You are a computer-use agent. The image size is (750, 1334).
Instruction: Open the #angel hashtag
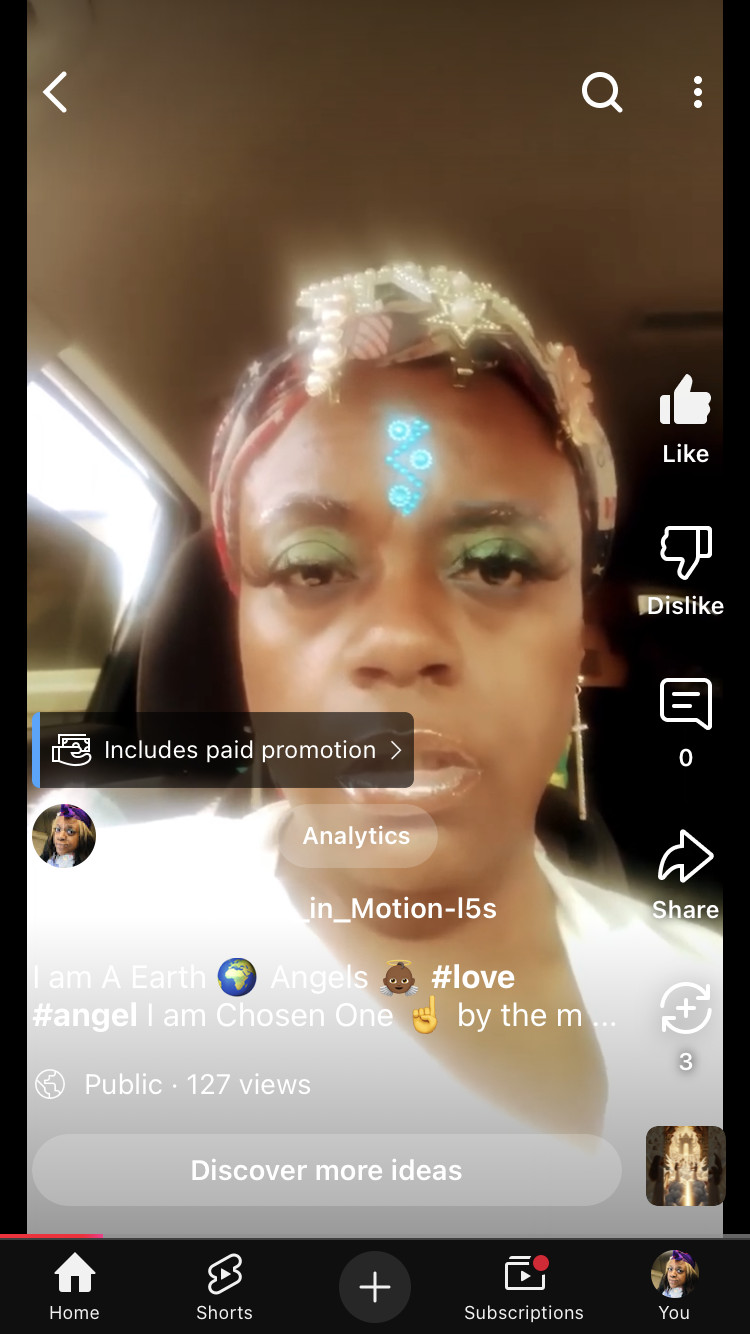[85, 1016]
